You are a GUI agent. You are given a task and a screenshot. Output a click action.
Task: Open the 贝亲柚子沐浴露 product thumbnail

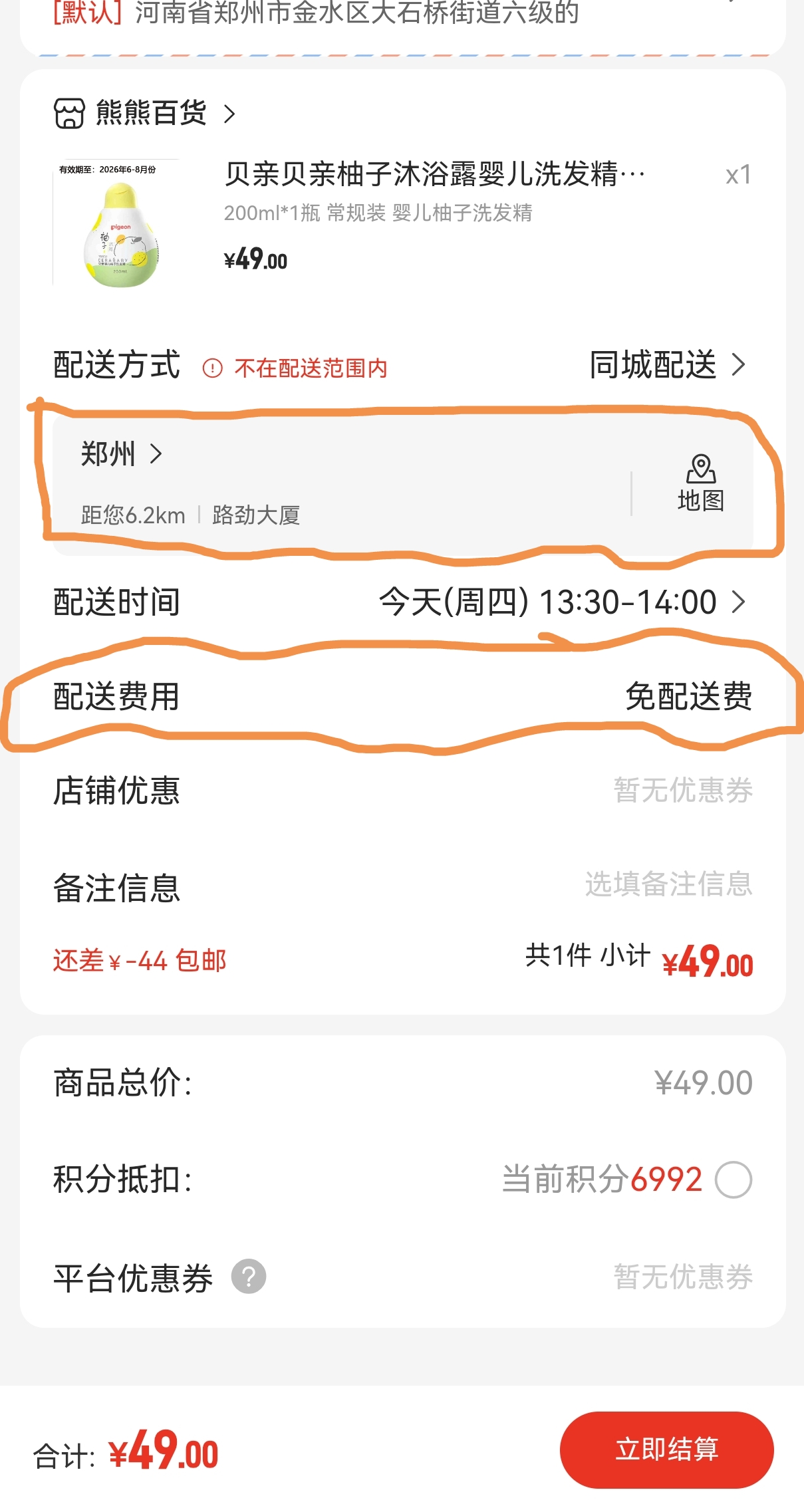click(x=117, y=224)
